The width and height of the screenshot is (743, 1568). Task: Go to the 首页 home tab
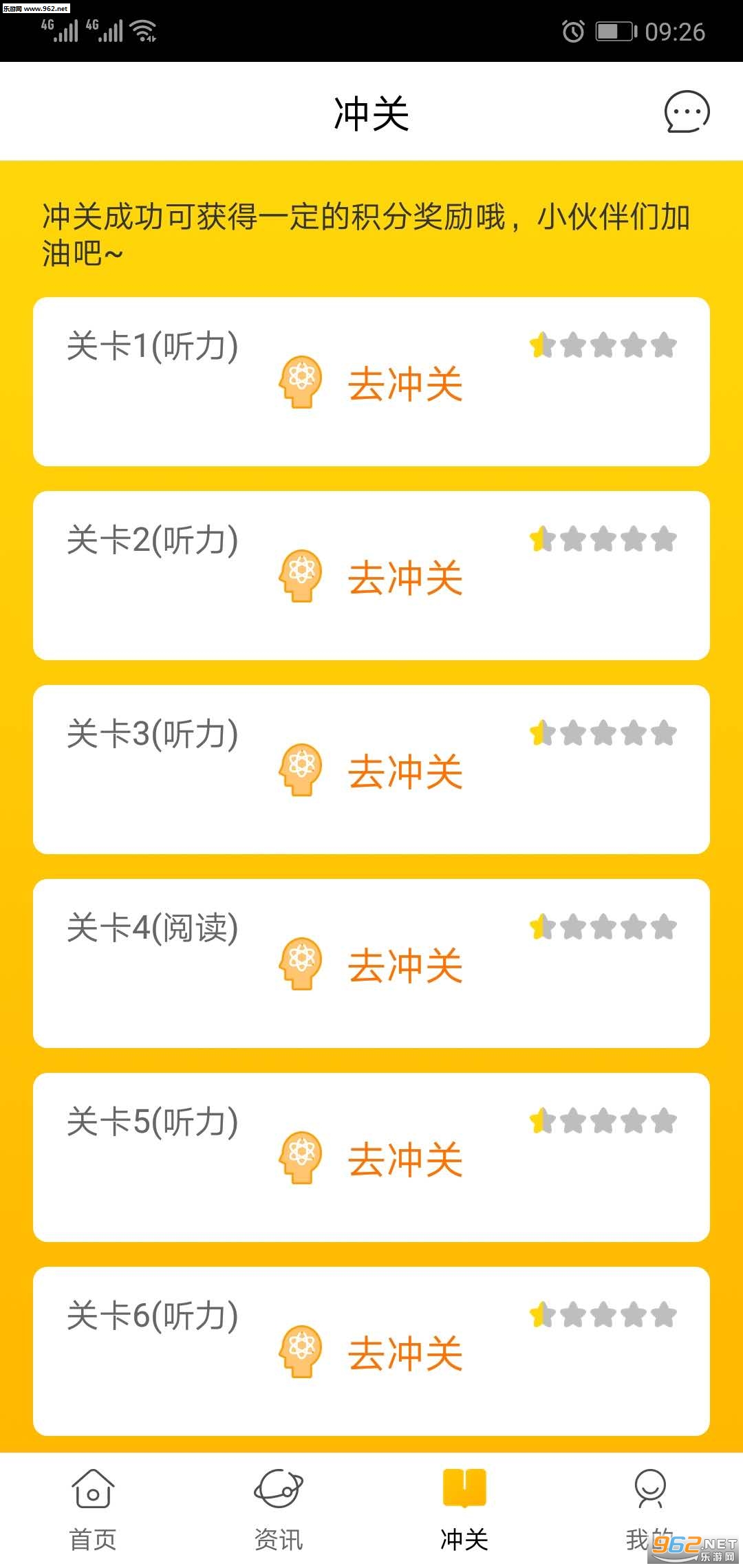pos(93,1509)
